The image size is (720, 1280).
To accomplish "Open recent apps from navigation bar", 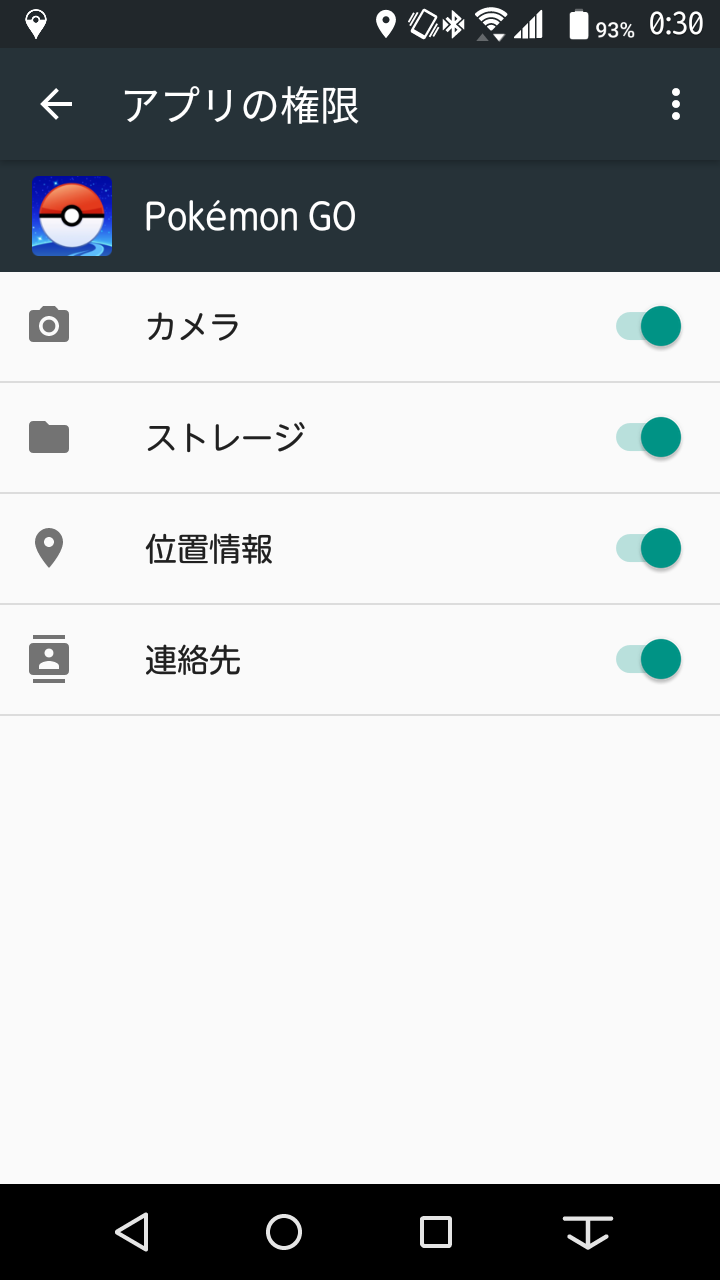I will tap(436, 1232).
